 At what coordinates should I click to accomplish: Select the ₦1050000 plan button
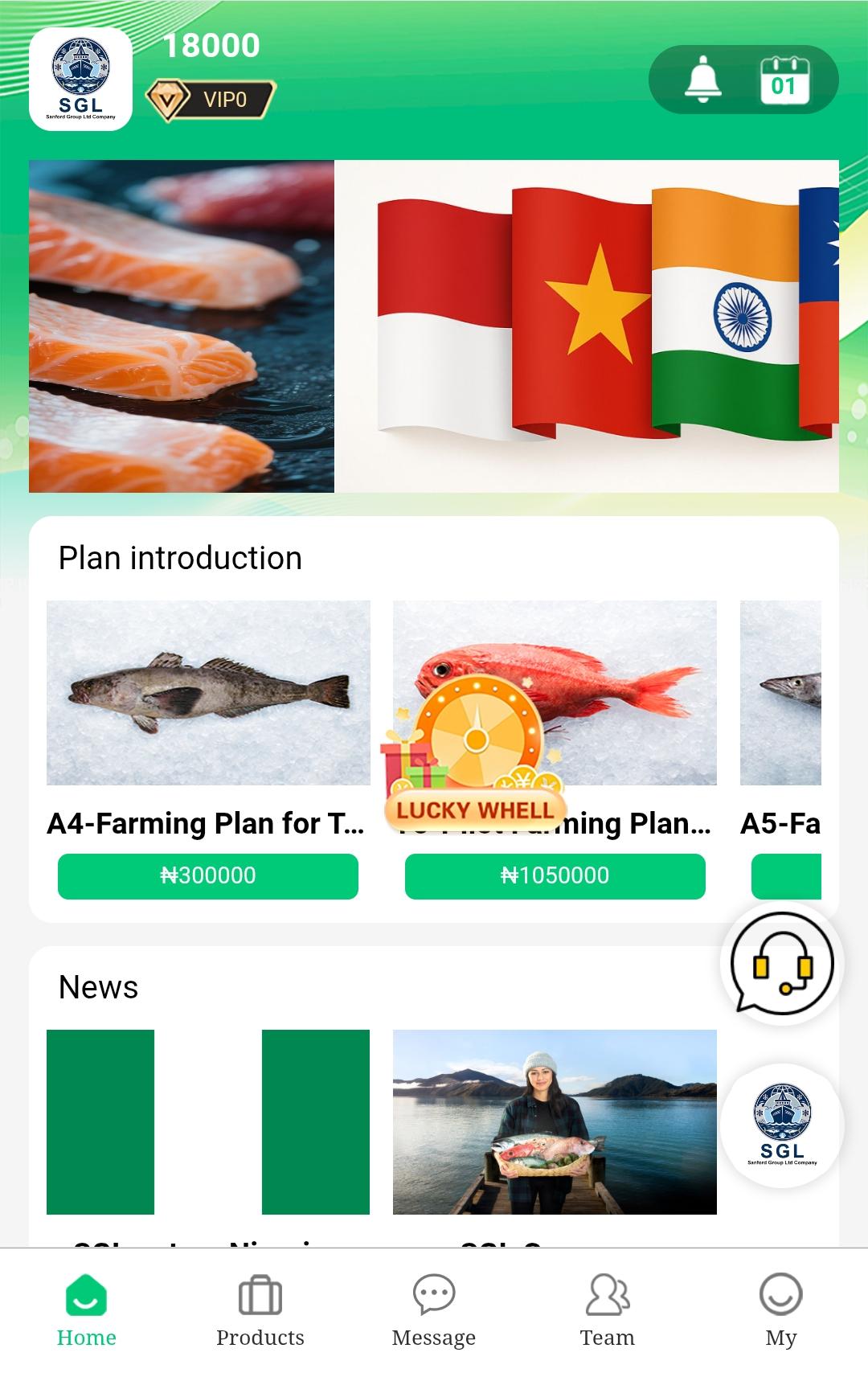pyautogui.click(x=555, y=876)
